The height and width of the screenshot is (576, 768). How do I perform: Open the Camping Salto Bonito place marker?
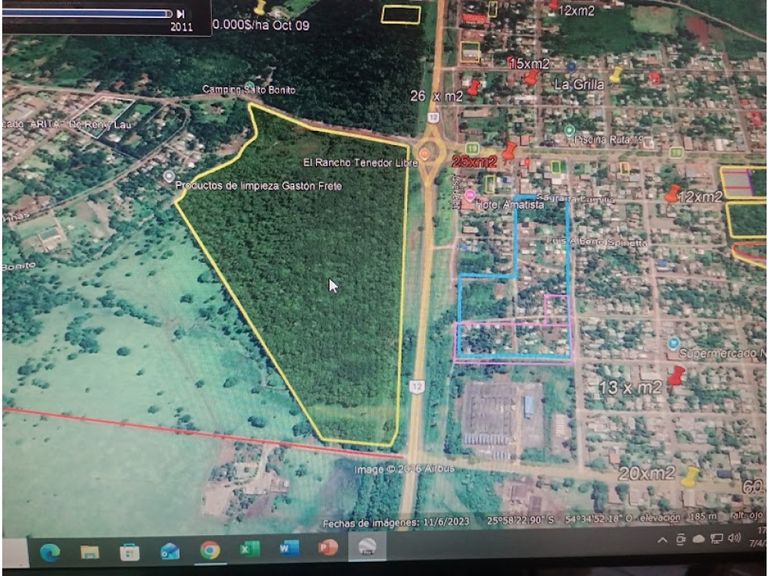pyautogui.click(x=249, y=85)
